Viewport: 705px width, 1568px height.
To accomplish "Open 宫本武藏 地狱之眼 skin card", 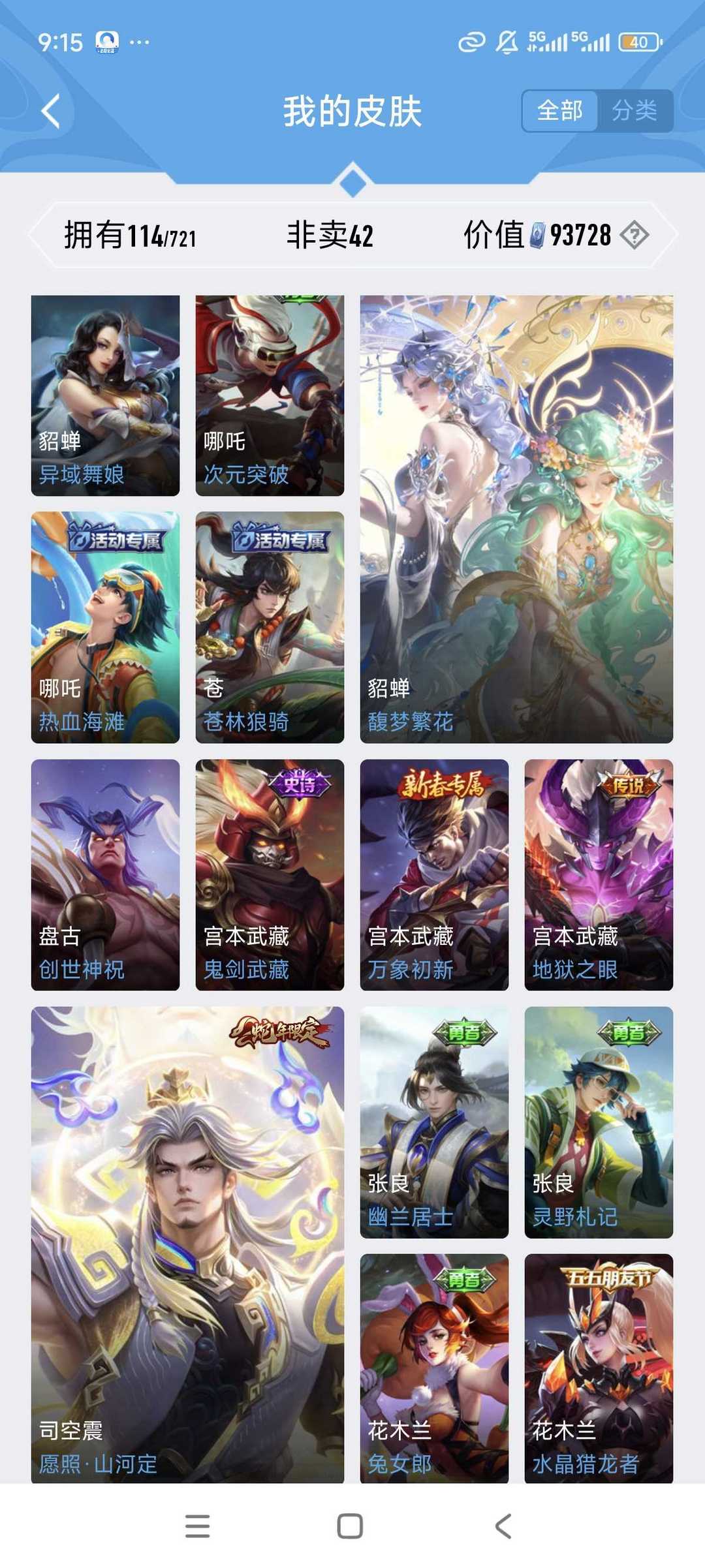I will 599,875.
